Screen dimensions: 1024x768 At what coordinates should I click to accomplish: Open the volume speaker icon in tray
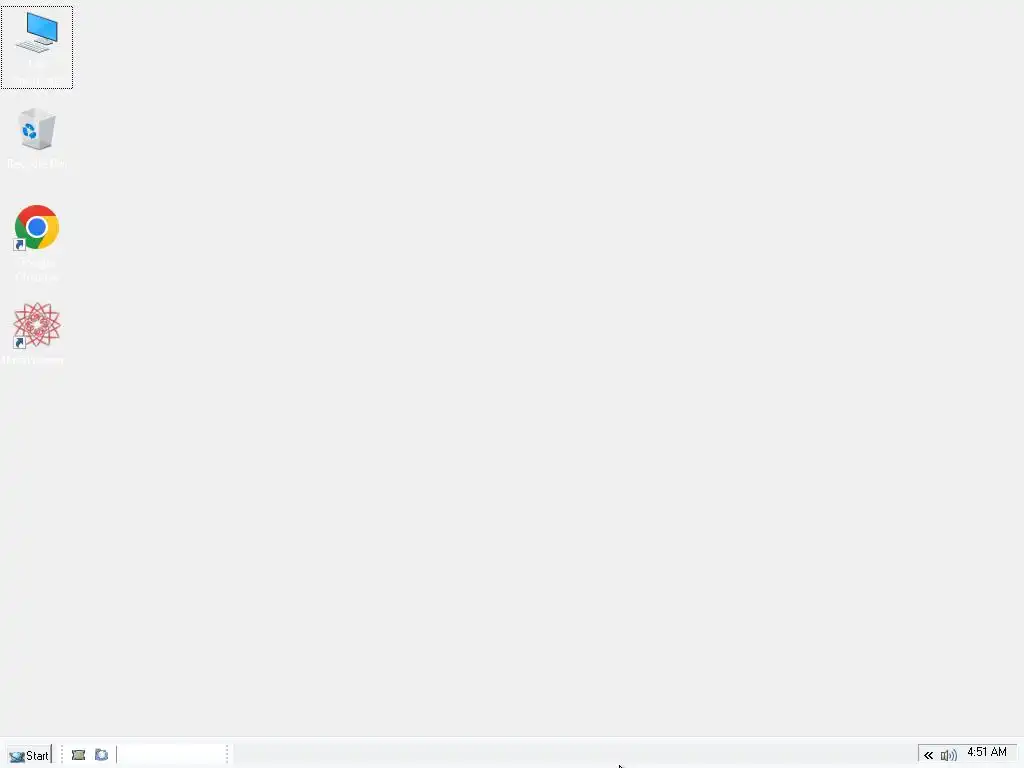click(948, 755)
